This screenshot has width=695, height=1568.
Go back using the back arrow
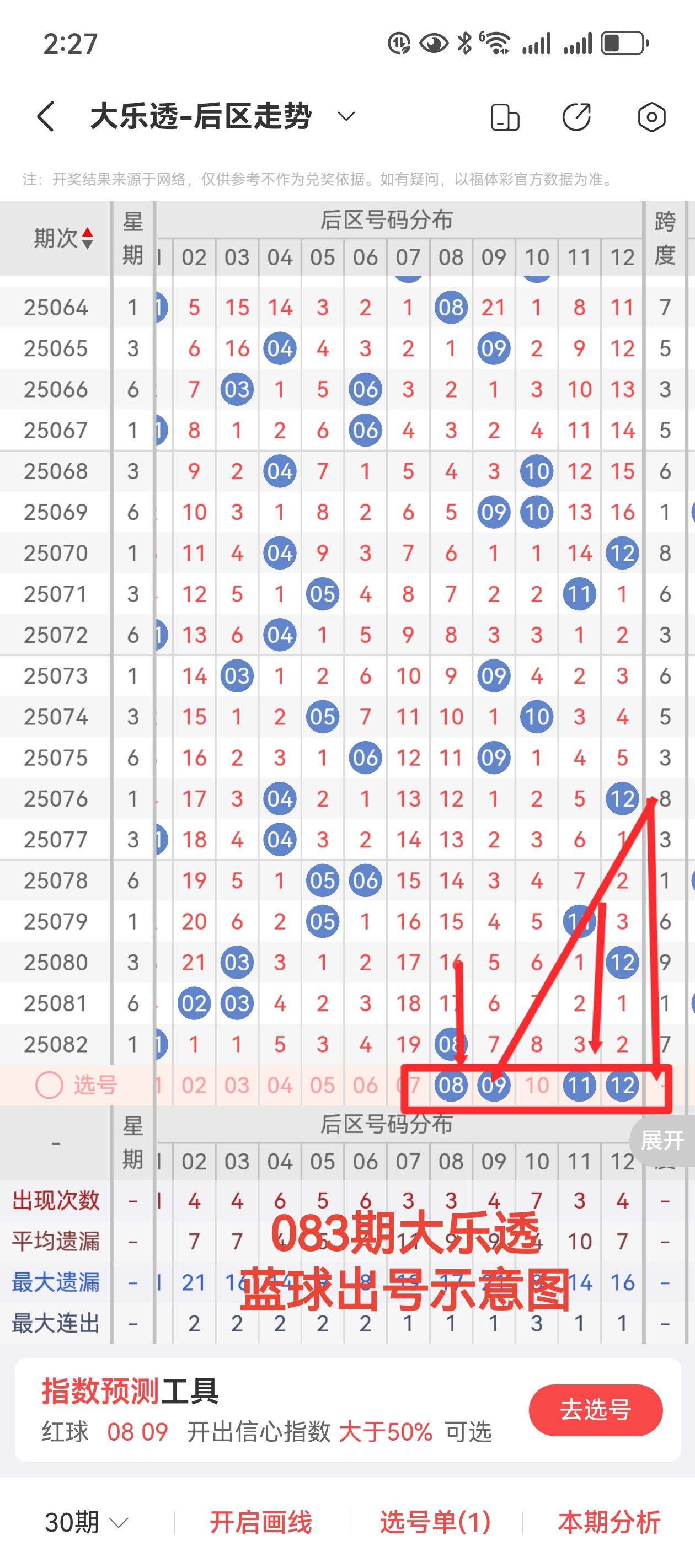tap(46, 116)
